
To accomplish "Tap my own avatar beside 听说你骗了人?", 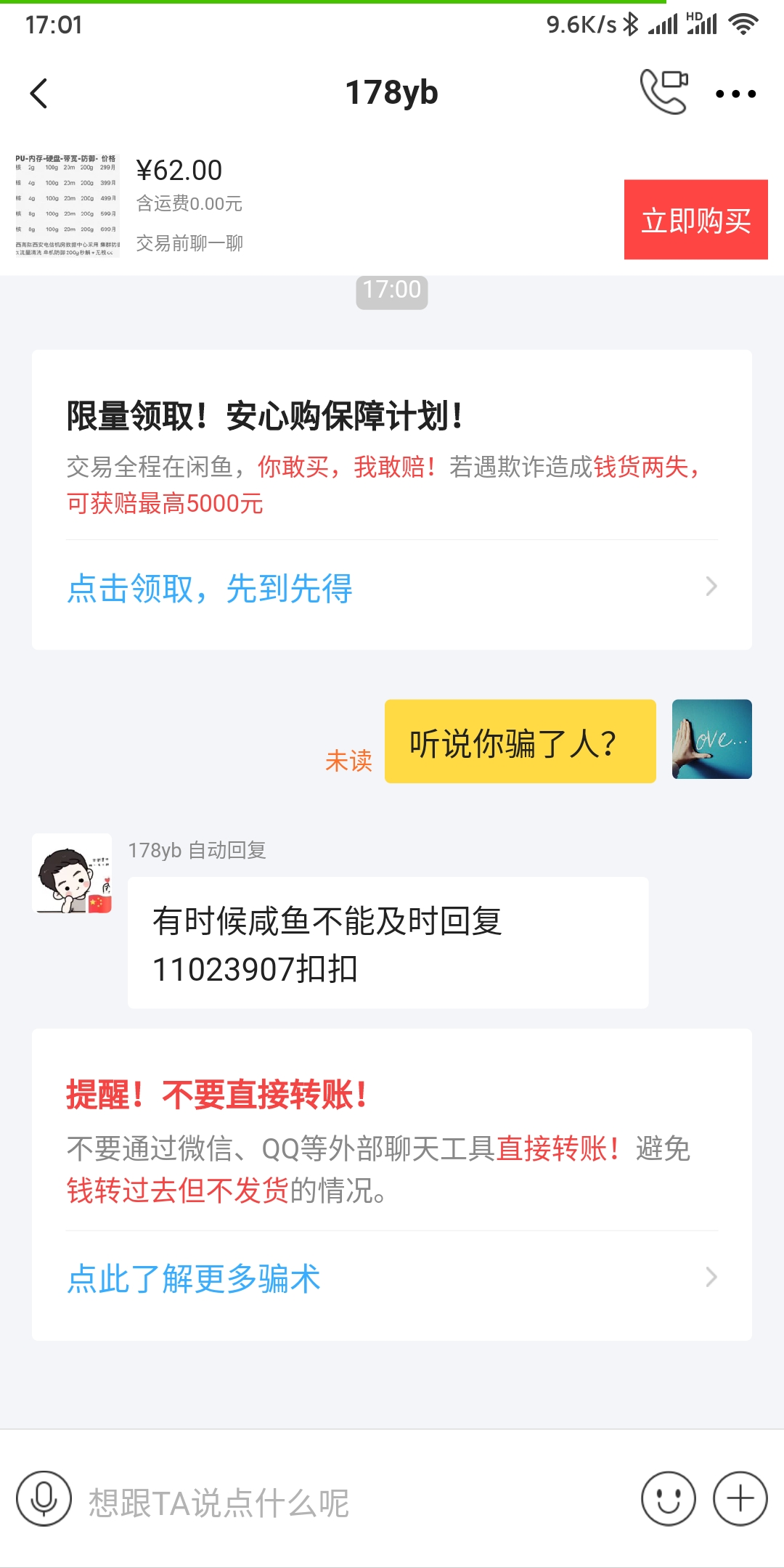I will [711, 739].
